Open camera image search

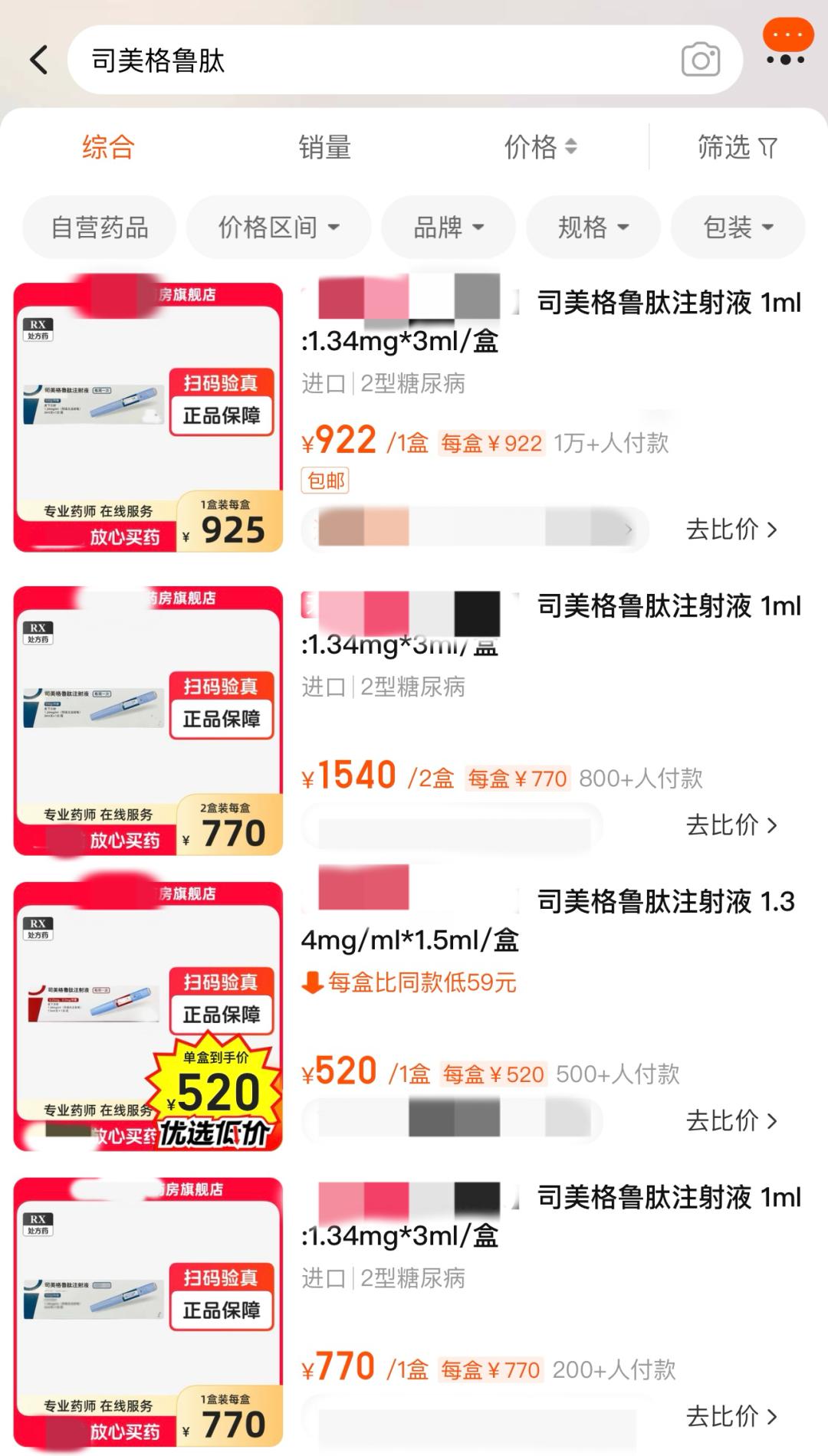click(x=700, y=61)
